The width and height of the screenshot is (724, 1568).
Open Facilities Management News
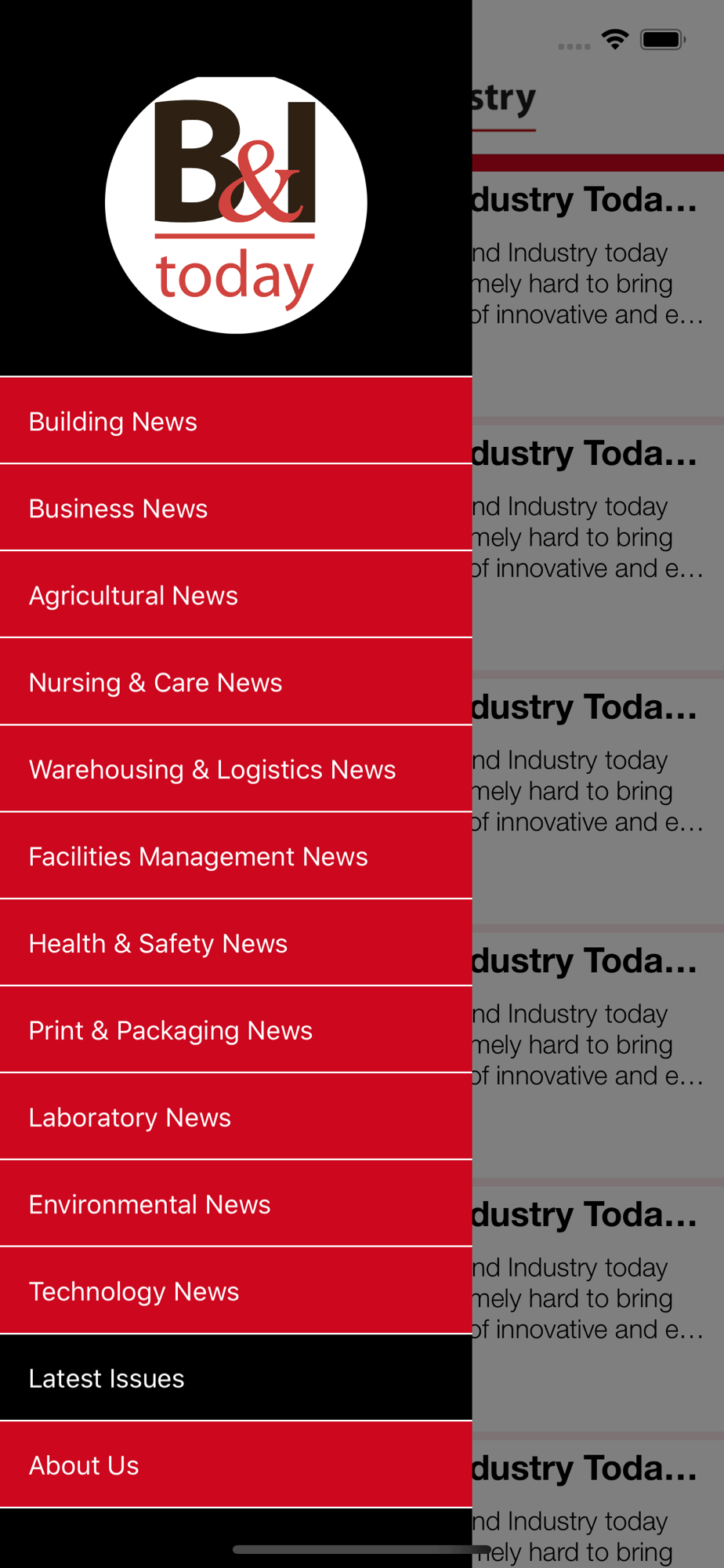(x=236, y=856)
